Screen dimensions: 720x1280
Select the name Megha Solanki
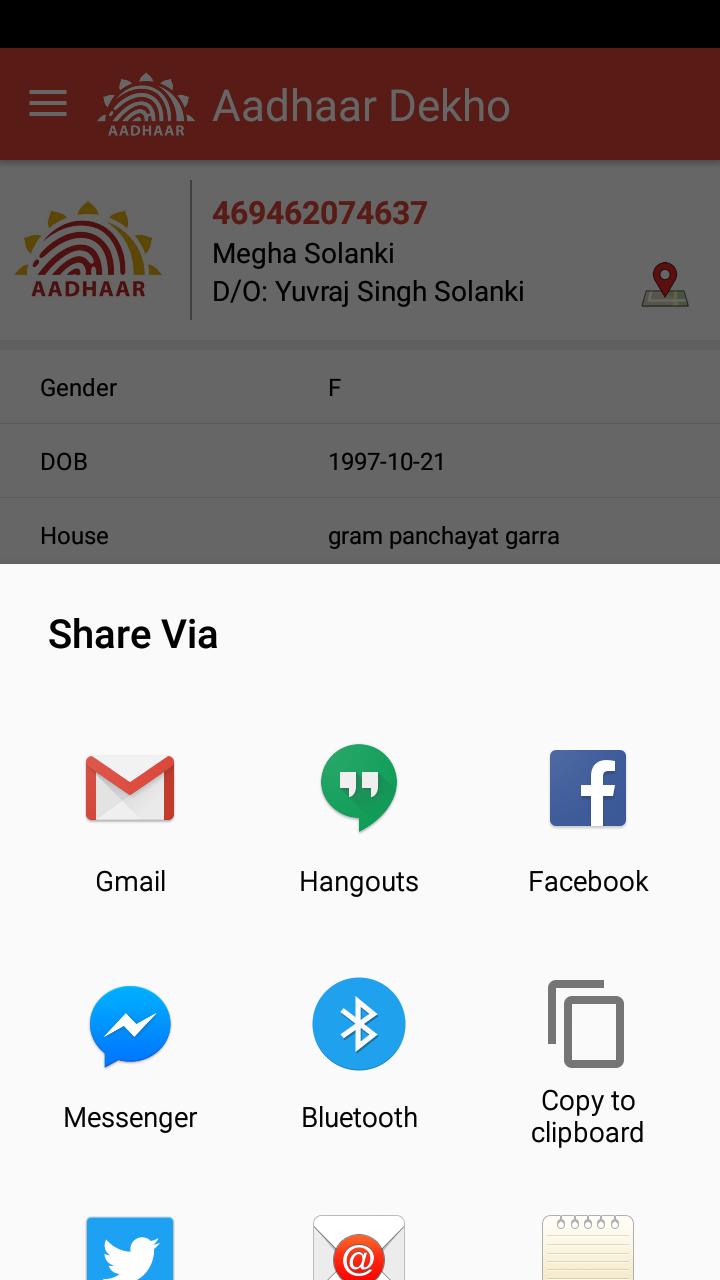pyautogui.click(x=303, y=253)
